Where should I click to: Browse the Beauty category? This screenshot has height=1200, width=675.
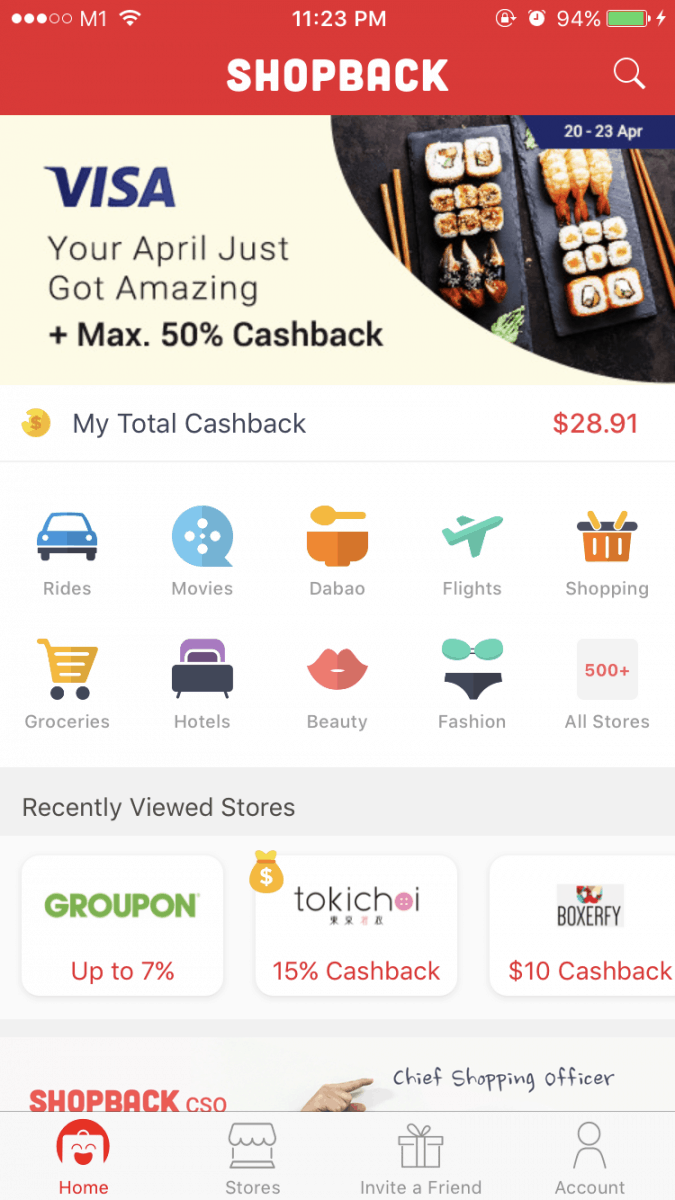point(337,684)
